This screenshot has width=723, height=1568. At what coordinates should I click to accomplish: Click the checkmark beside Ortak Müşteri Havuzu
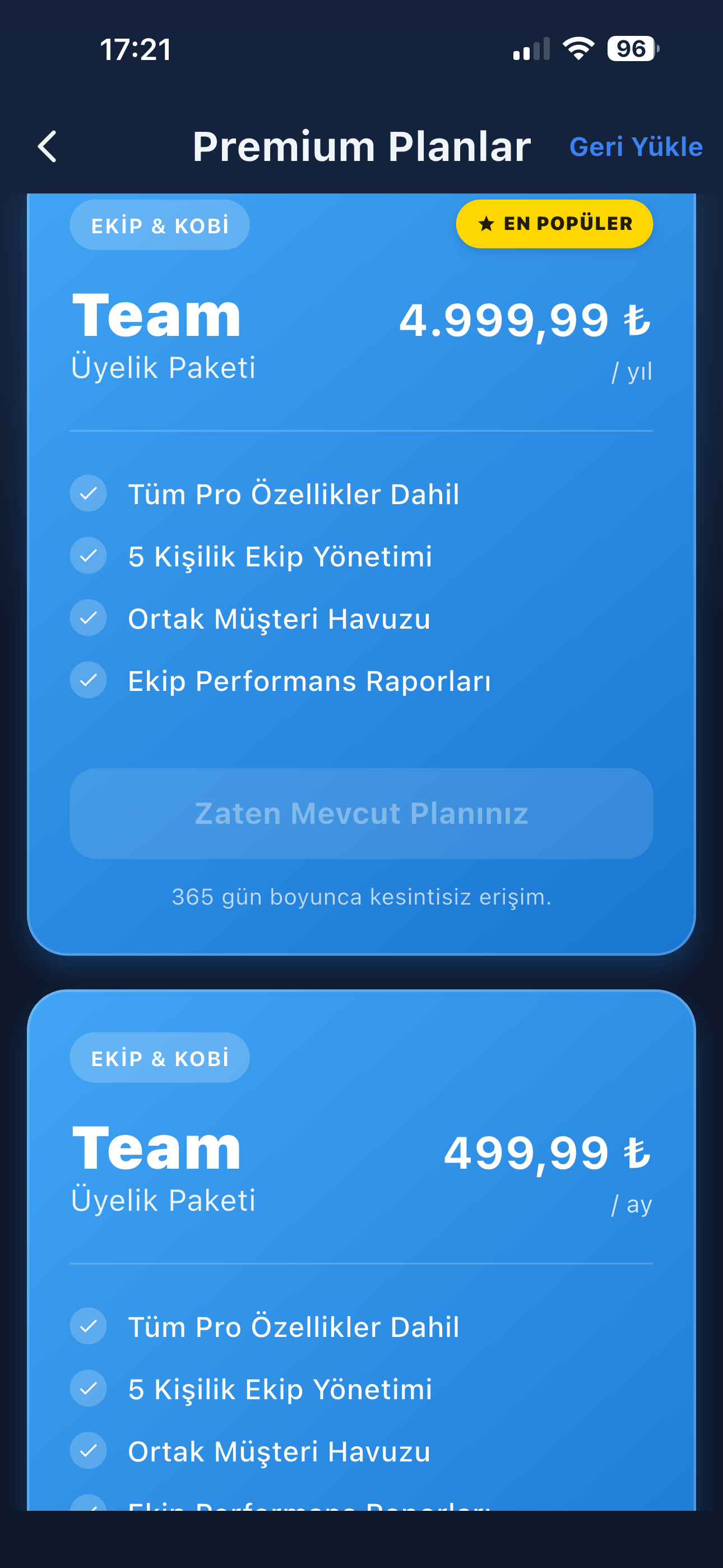pyautogui.click(x=88, y=618)
